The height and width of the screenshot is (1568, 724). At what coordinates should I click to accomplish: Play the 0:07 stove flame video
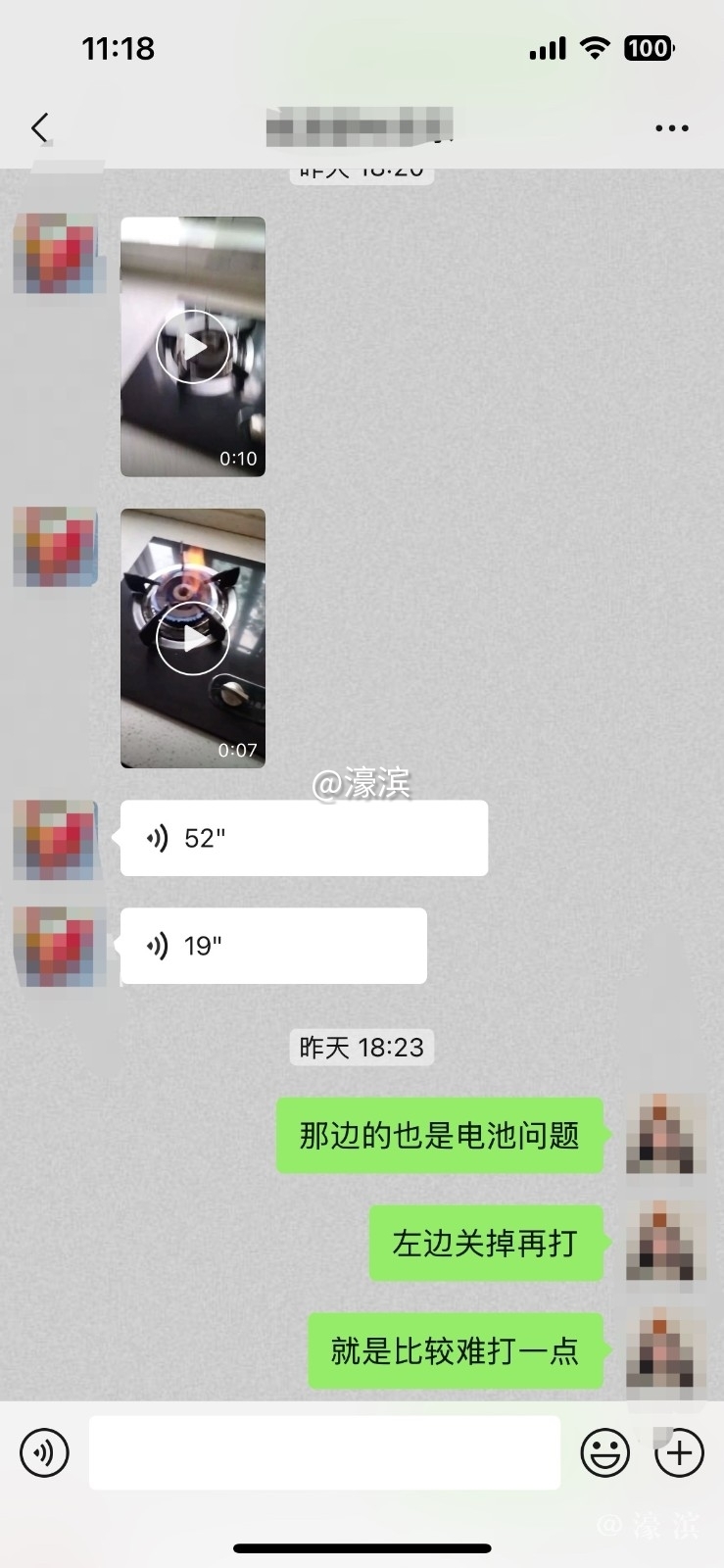coord(193,638)
